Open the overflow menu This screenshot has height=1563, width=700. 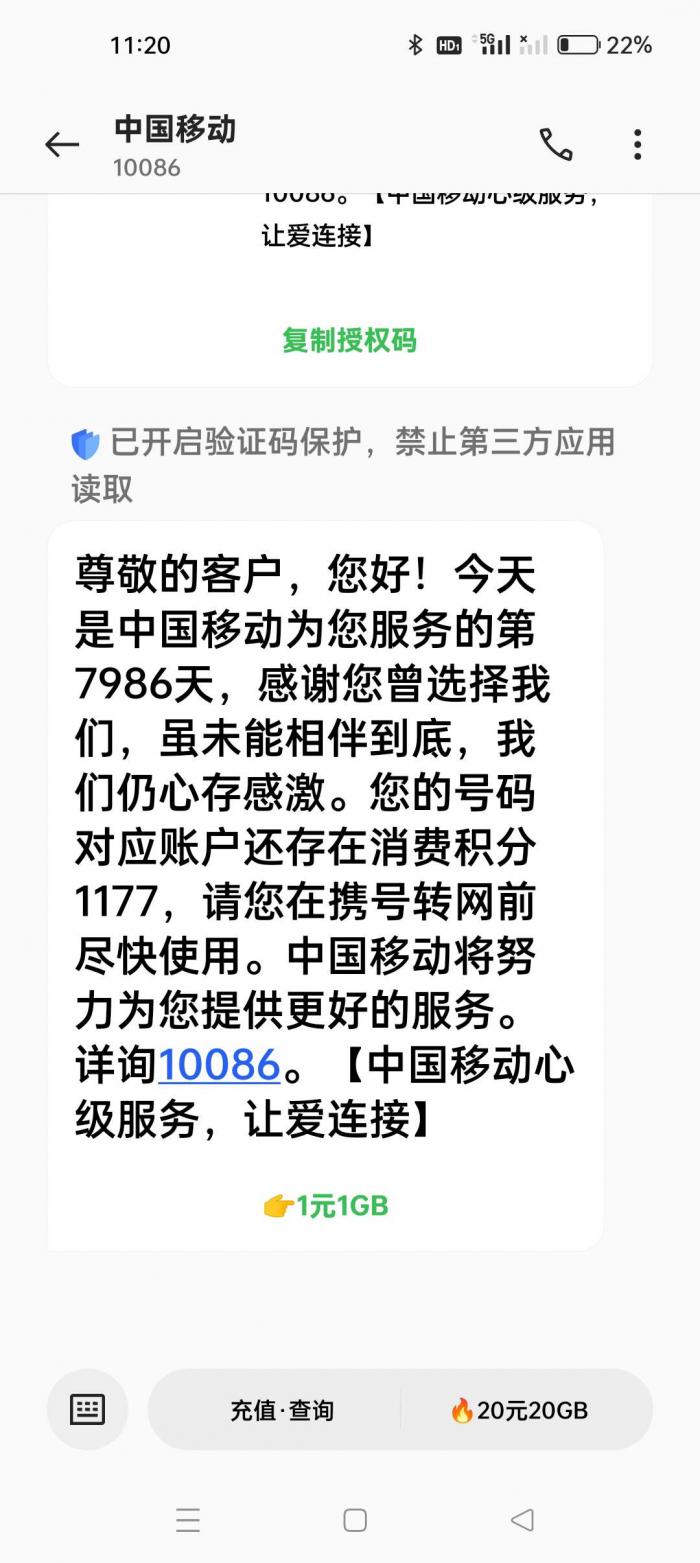pos(637,145)
